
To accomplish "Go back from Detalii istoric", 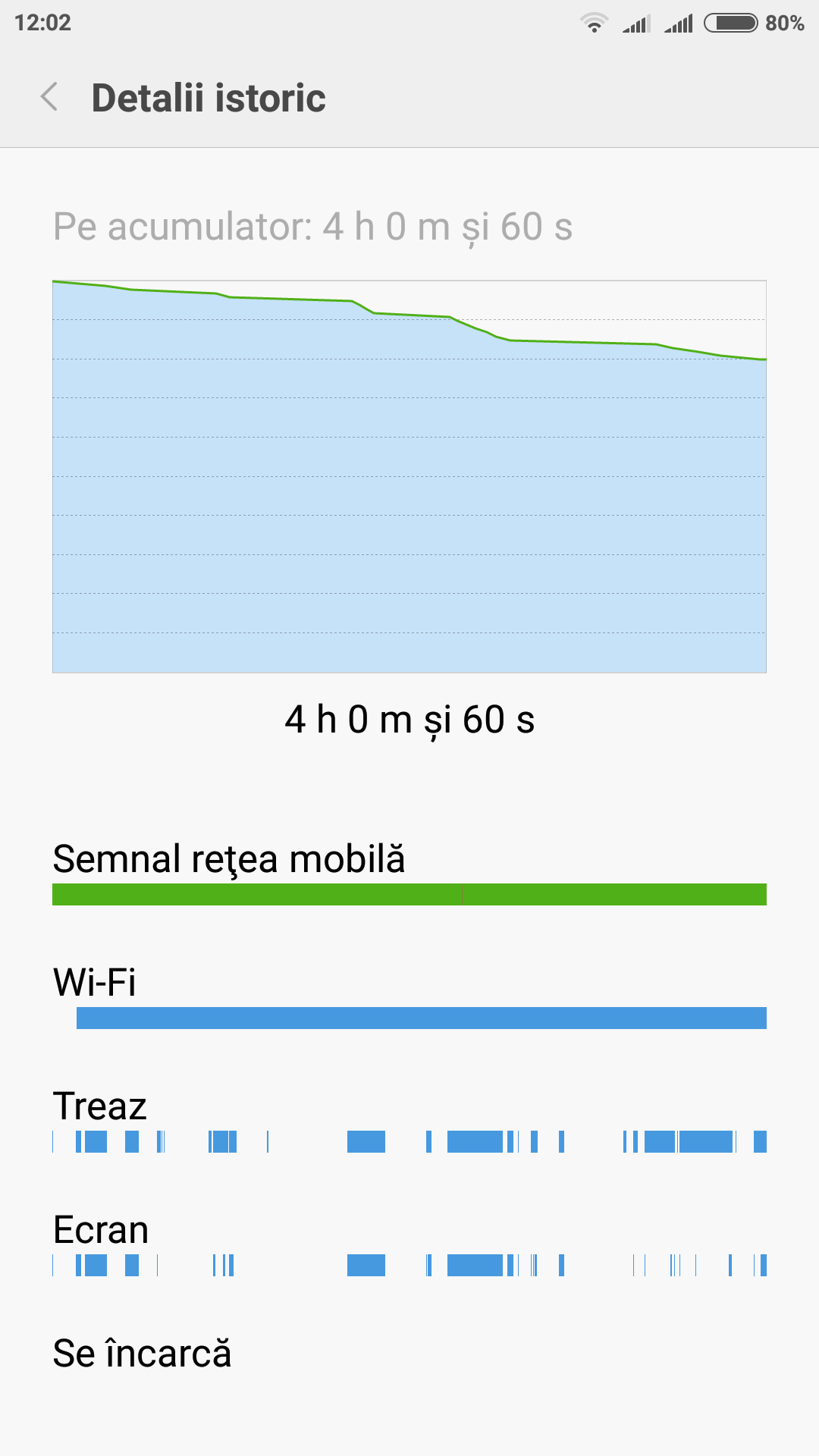I will (x=49, y=97).
